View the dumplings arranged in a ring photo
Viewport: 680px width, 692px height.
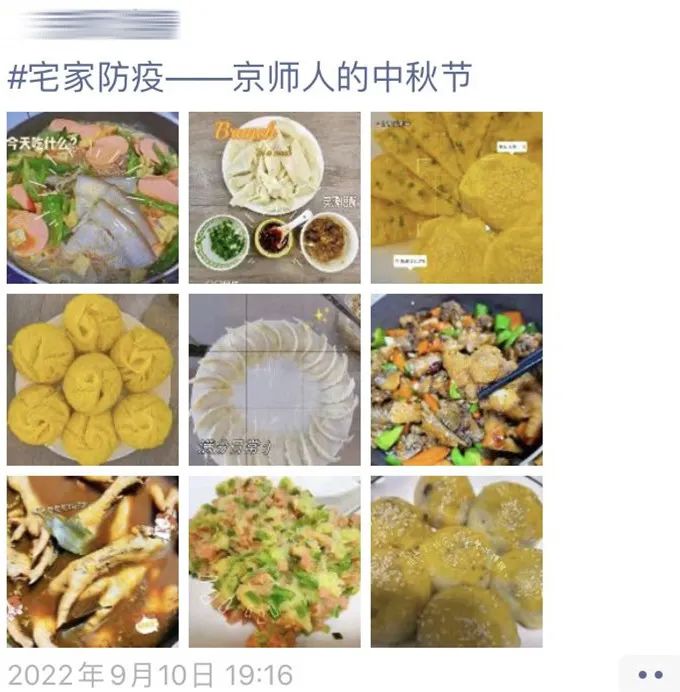tap(274, 379)
